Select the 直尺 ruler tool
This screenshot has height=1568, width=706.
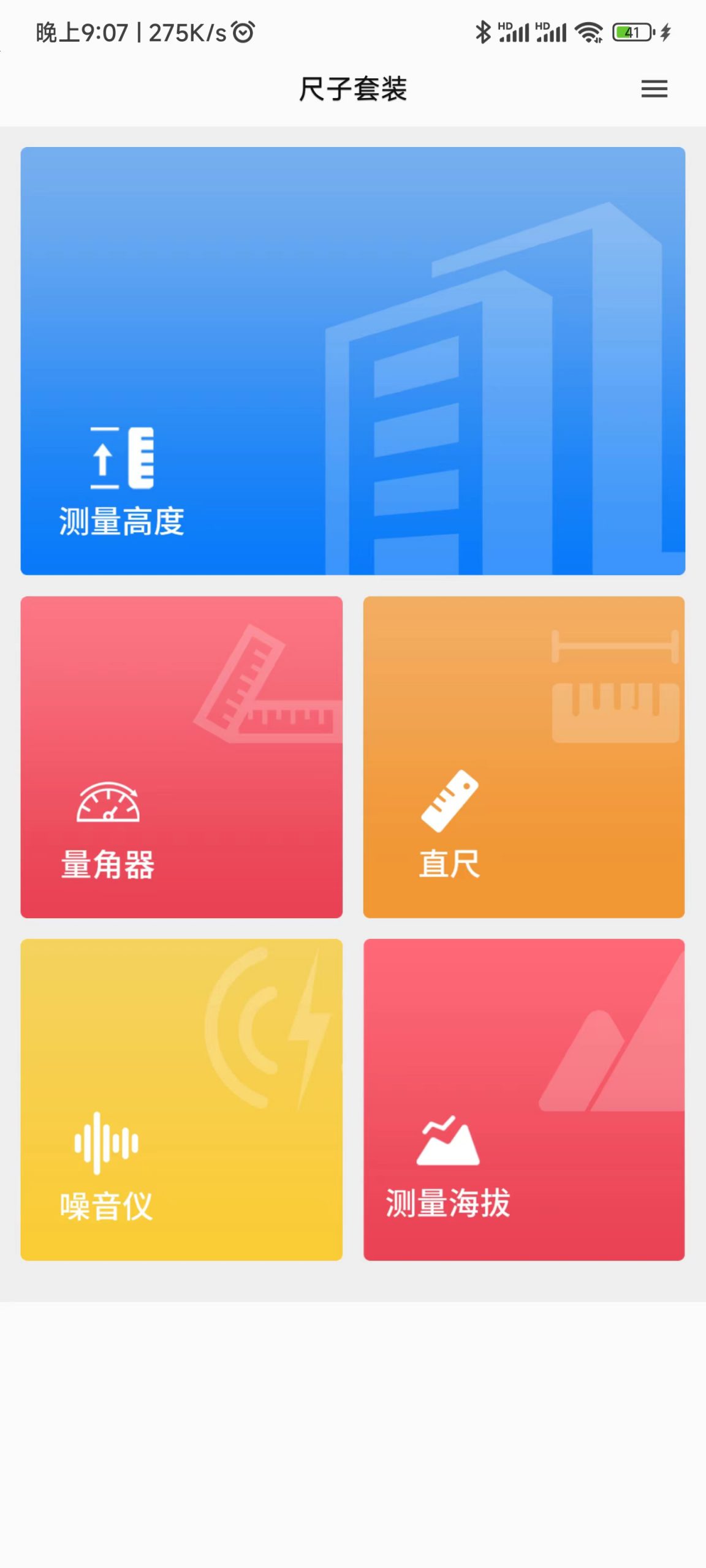[524, 757]
